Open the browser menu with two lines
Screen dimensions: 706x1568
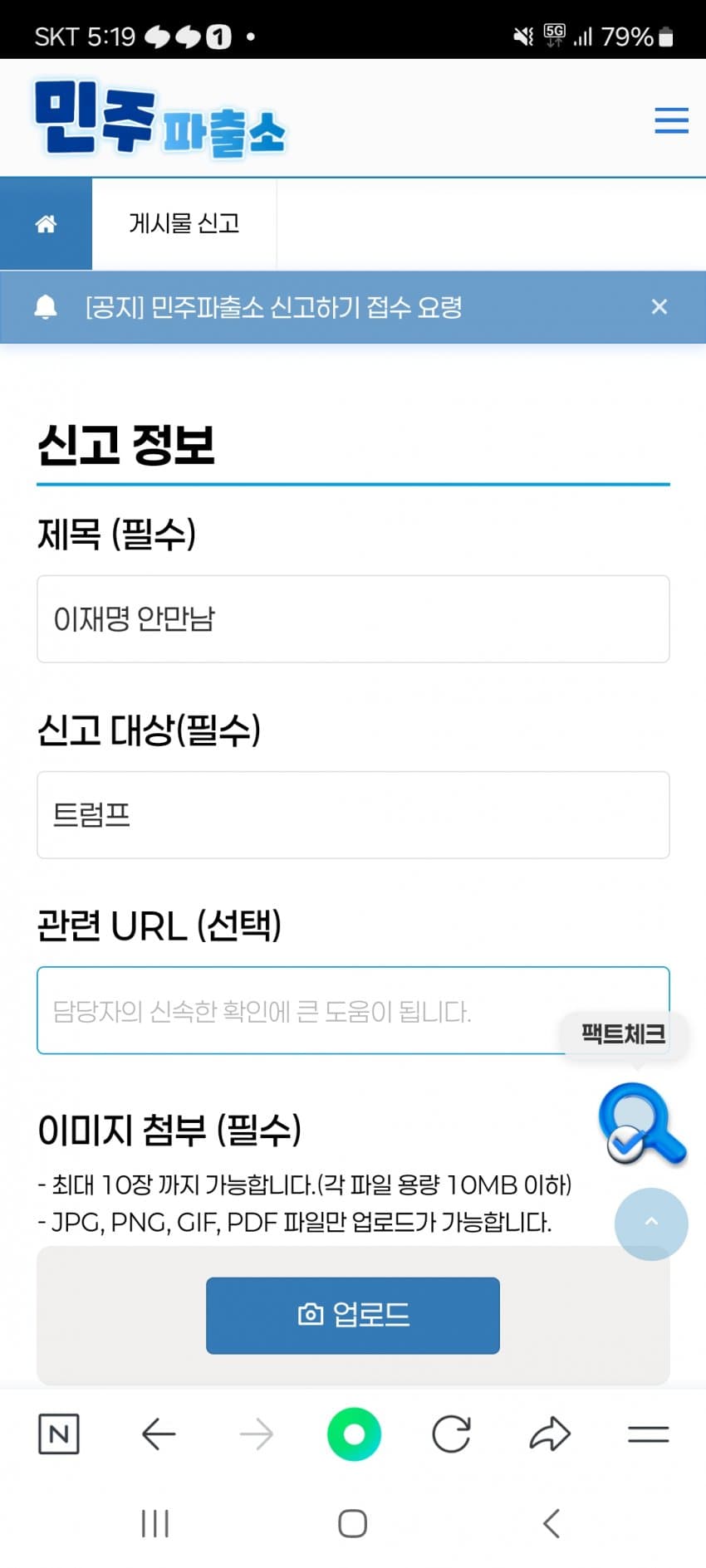pyautogui.click(x=648, y=1434)
